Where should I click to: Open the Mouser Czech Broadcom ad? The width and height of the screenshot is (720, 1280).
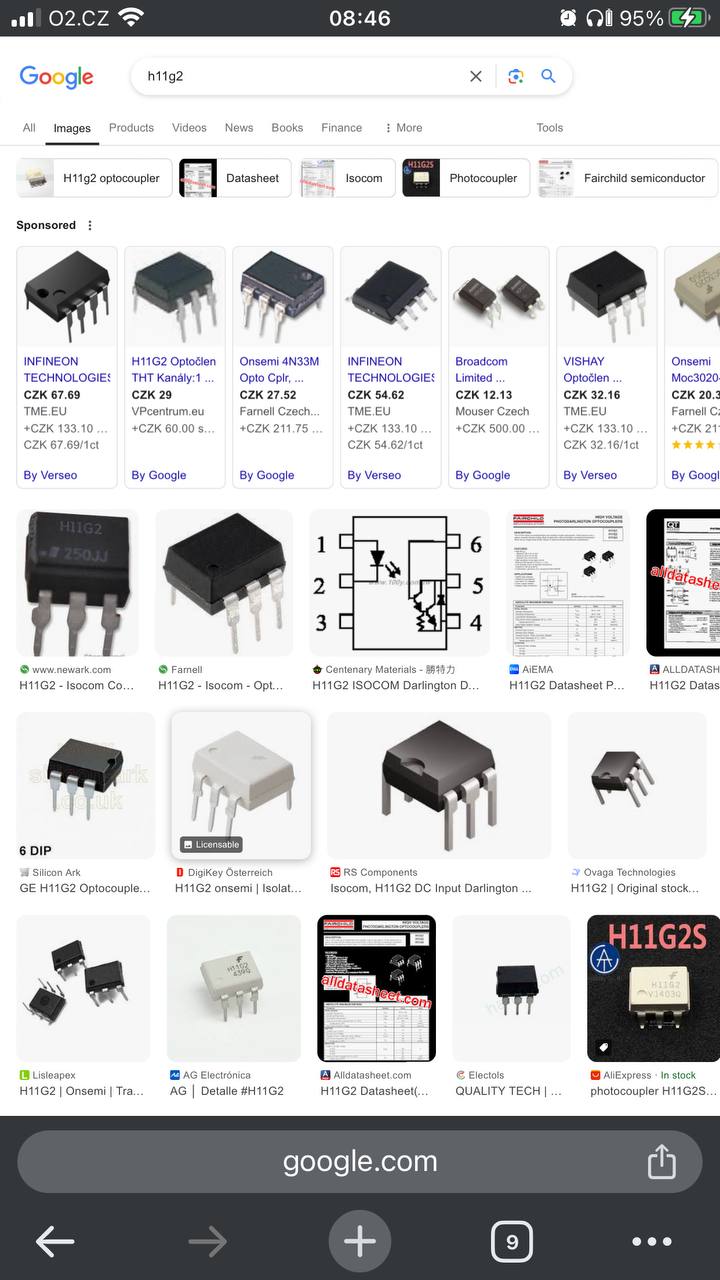tap(499, 367)
